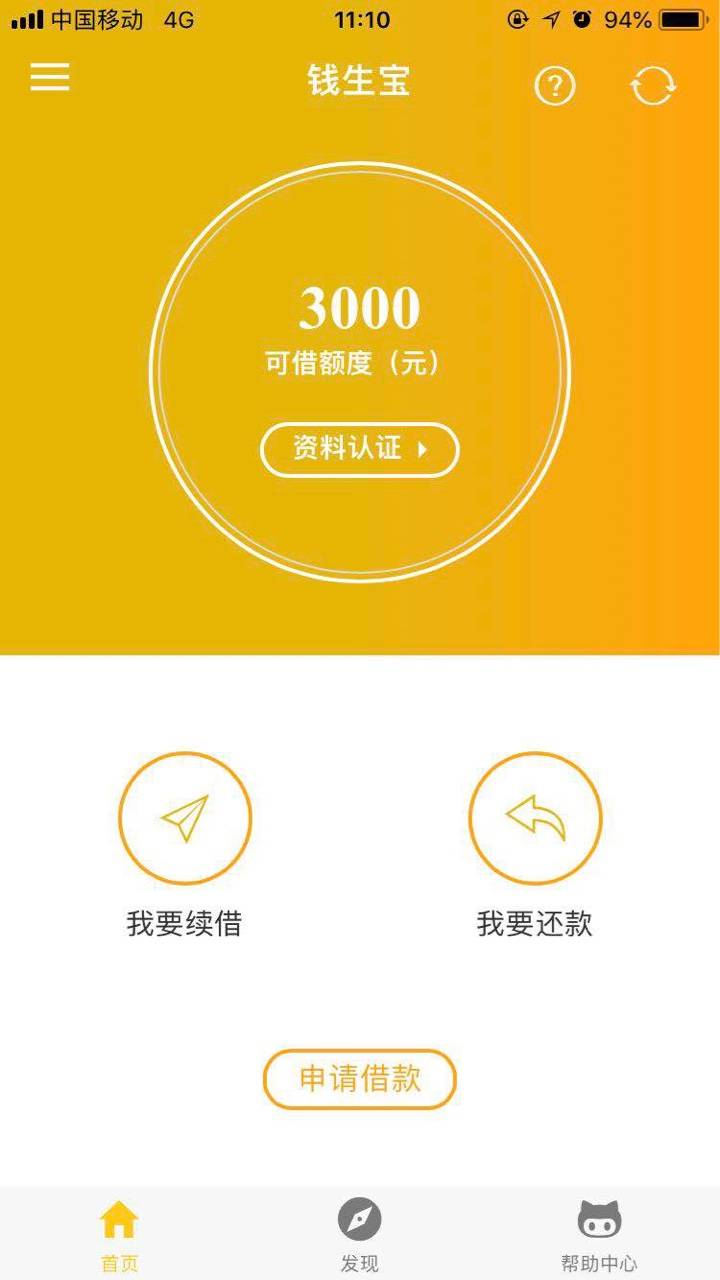Open the hamburger drawer menu

[49, 78]
